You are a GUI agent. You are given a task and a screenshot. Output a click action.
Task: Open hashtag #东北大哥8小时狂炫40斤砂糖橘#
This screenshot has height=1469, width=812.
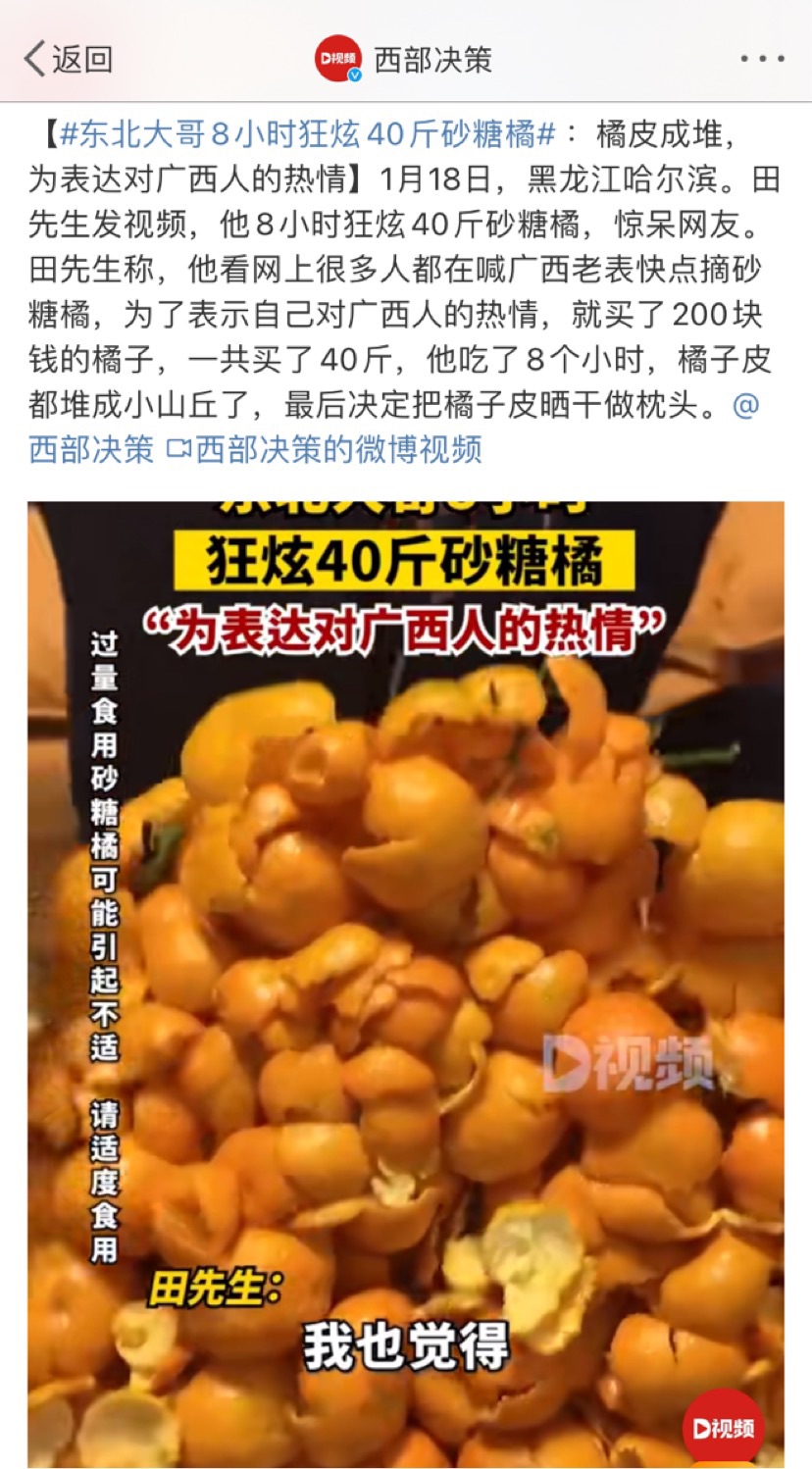click(308, 134)
